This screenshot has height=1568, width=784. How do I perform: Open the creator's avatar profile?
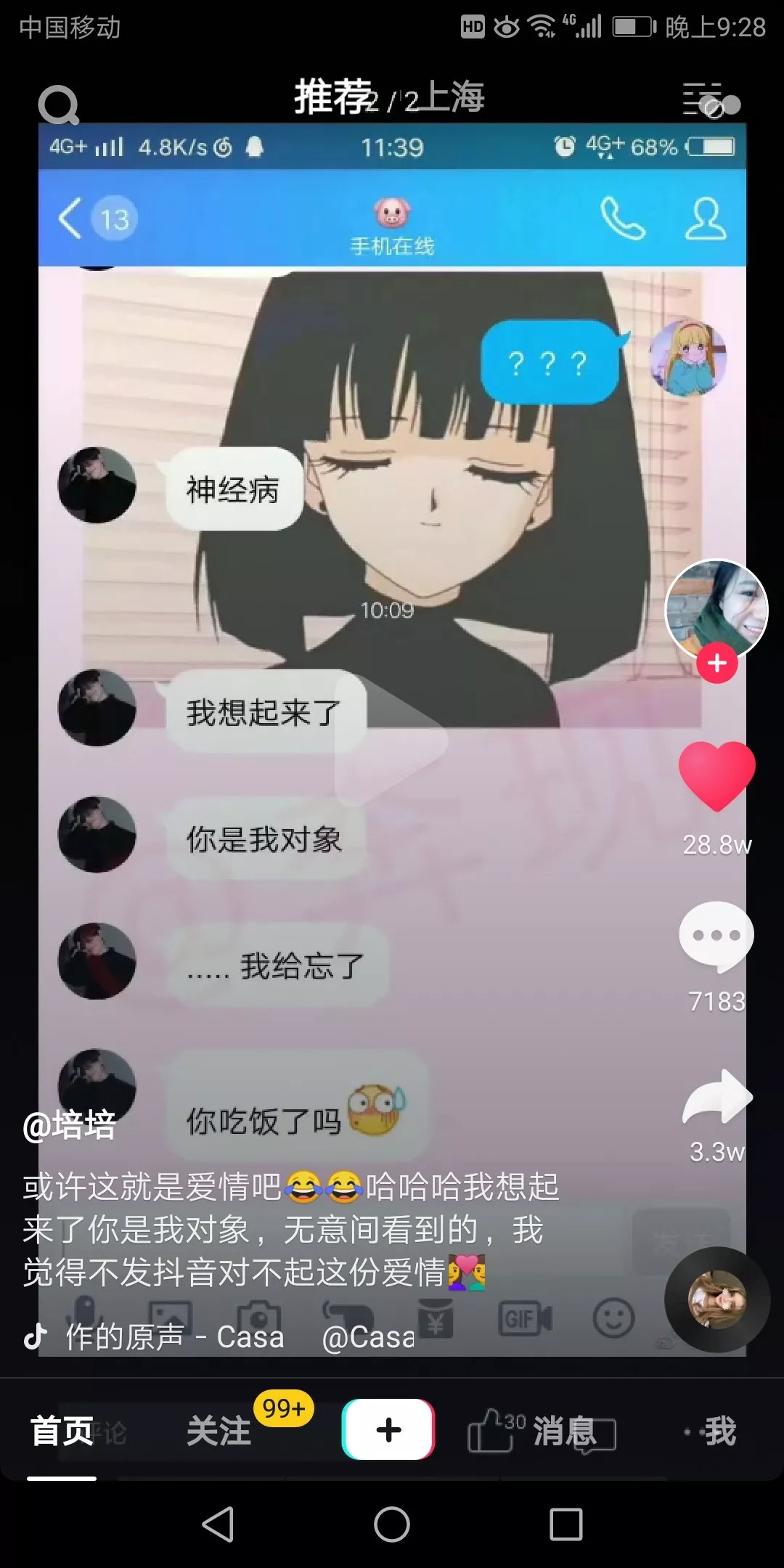[716, 608]
